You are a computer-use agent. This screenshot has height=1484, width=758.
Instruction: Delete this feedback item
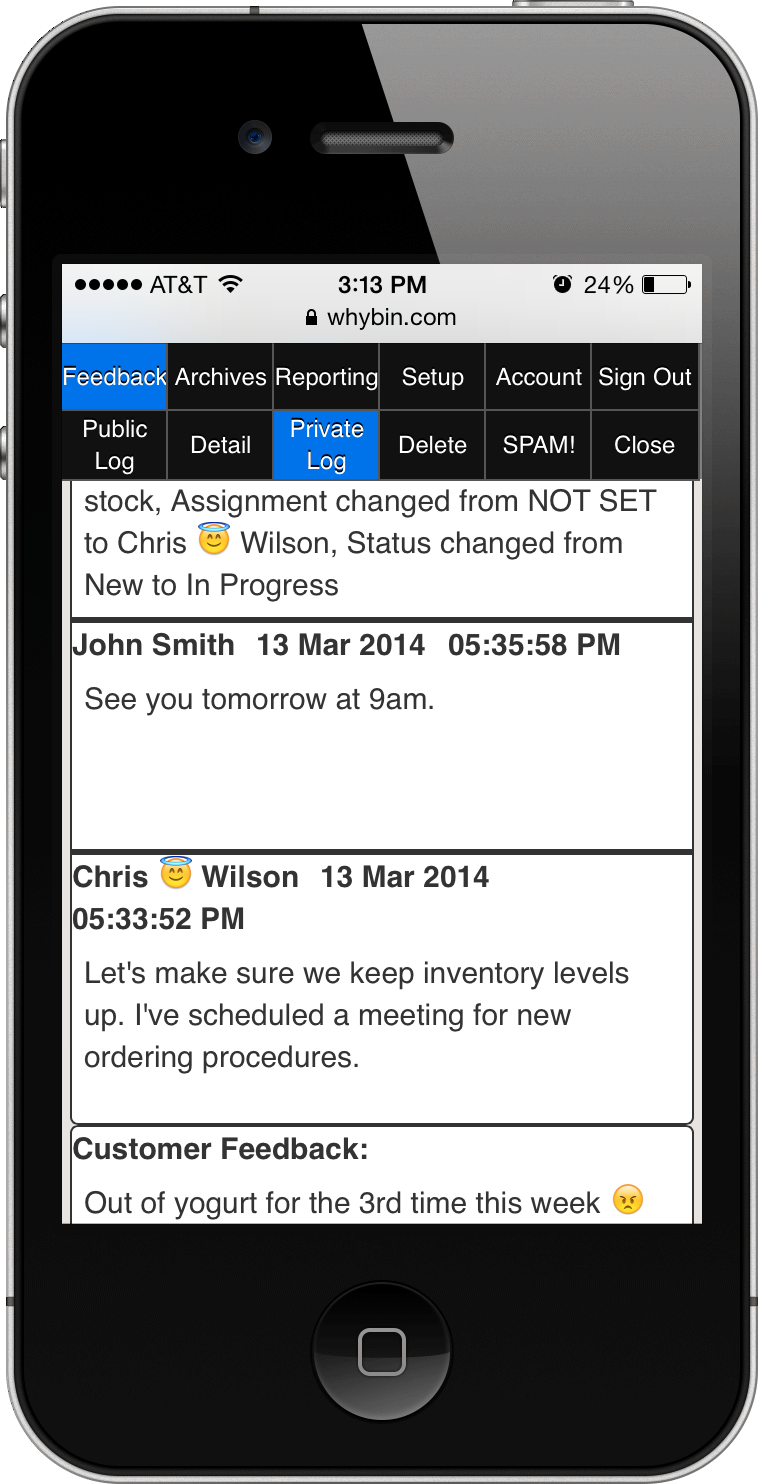coord(432,445)
